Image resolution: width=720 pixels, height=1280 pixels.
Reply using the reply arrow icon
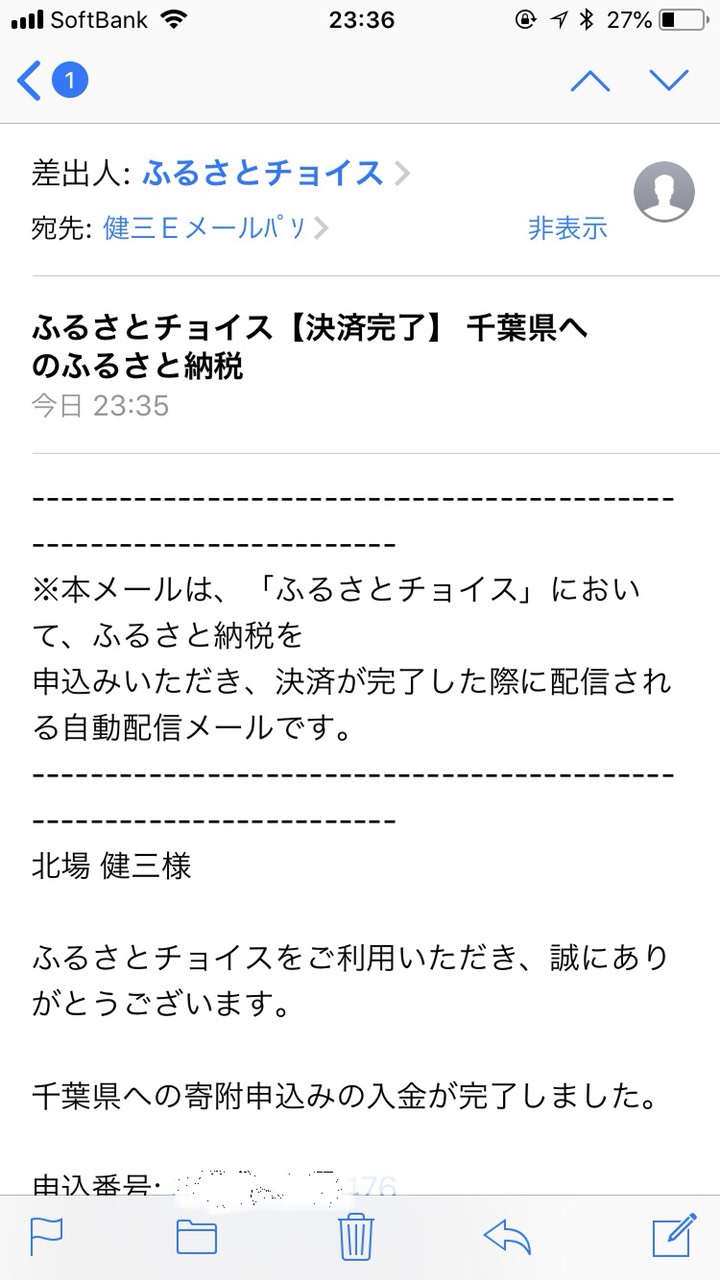click(512, 1237)
